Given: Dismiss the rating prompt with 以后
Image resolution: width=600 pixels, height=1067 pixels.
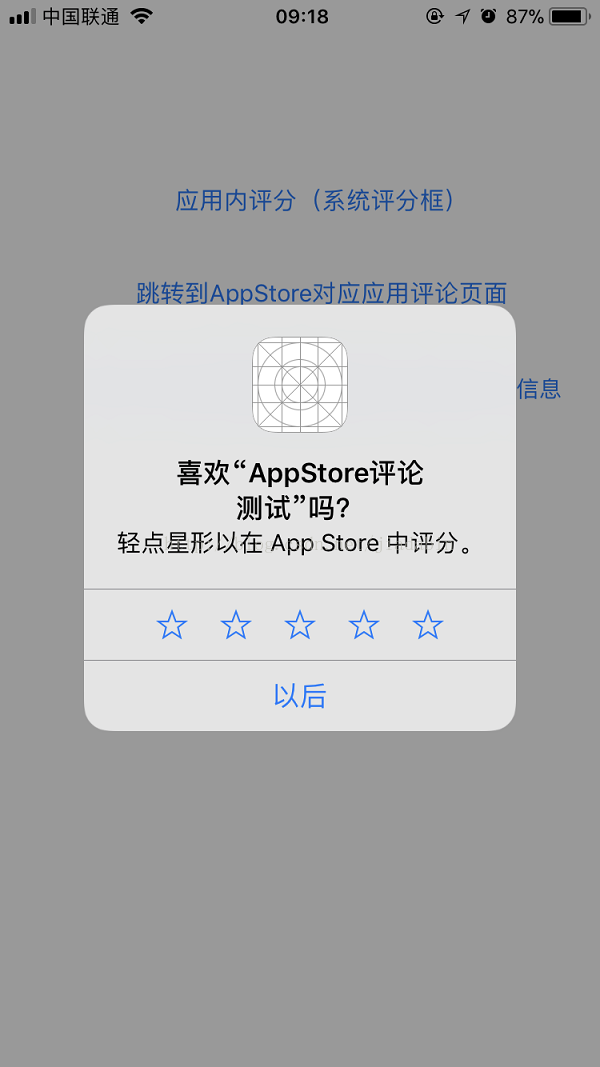Looking at the screenshot, I should click(x=300, y=696).
